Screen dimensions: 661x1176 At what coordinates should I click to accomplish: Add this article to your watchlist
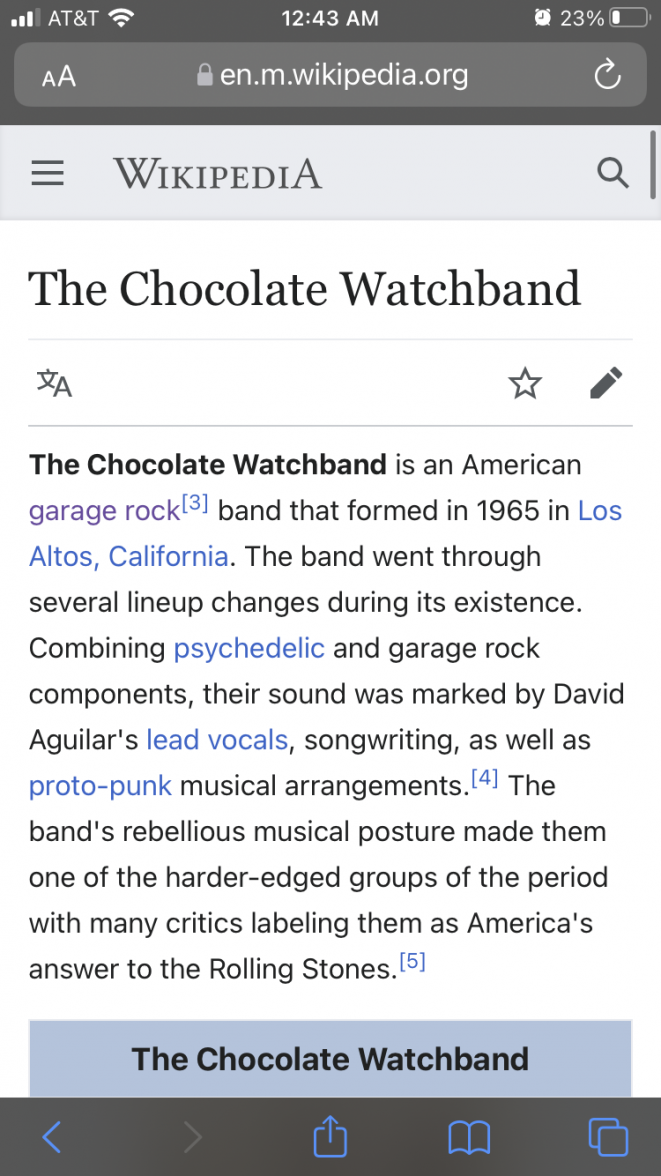click(x=524, y=383)
